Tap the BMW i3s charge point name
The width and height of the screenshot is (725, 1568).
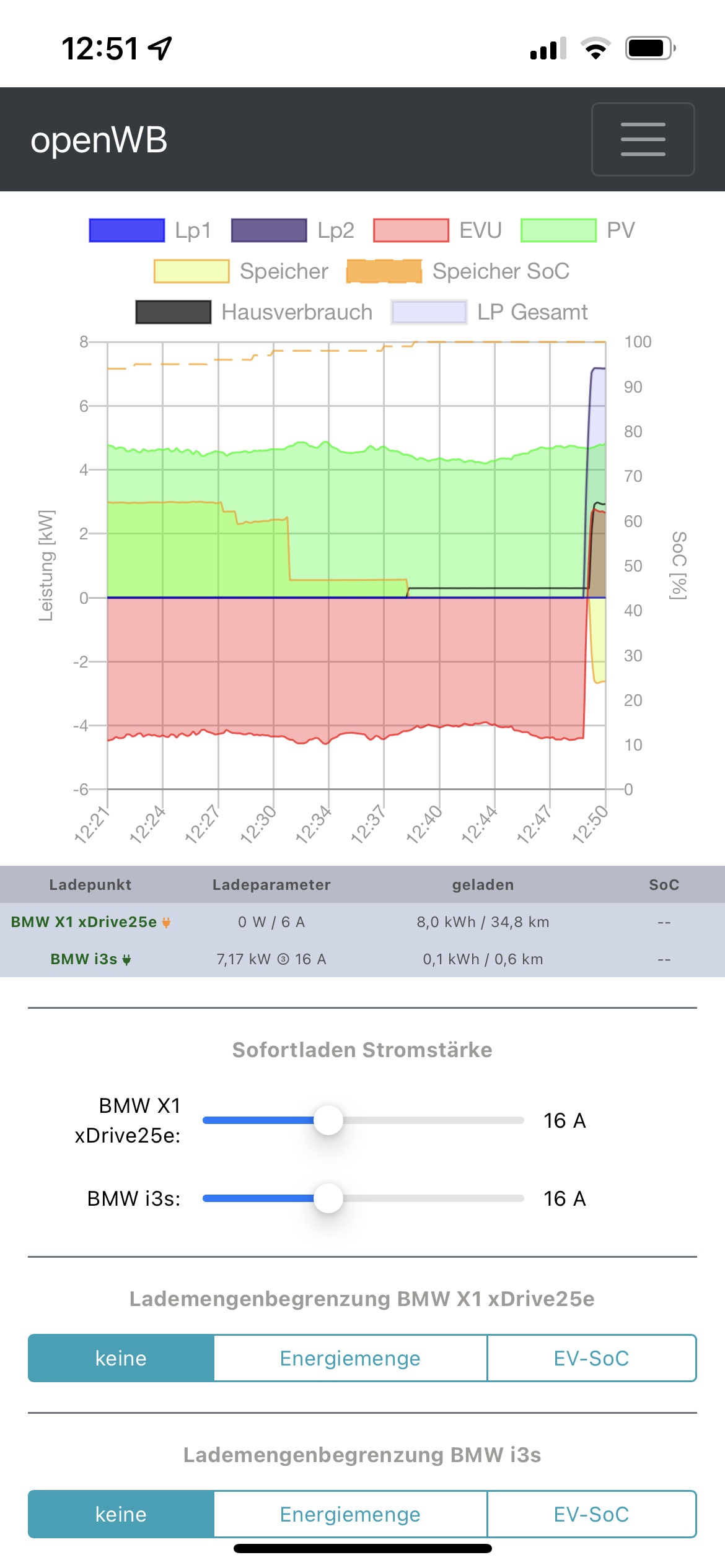pyautogui.click(x=84, y=959)
